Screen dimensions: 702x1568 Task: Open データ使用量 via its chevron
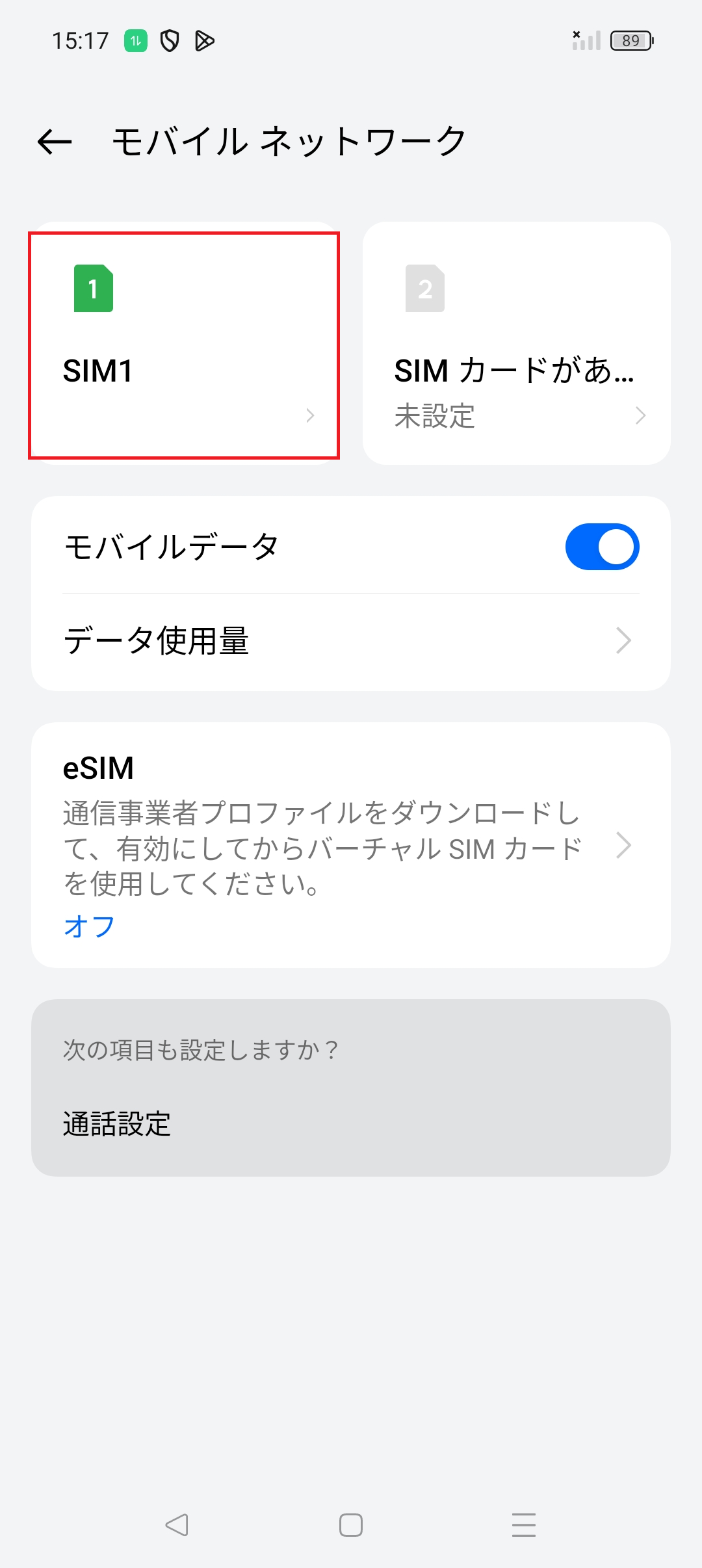pos(623,640)
